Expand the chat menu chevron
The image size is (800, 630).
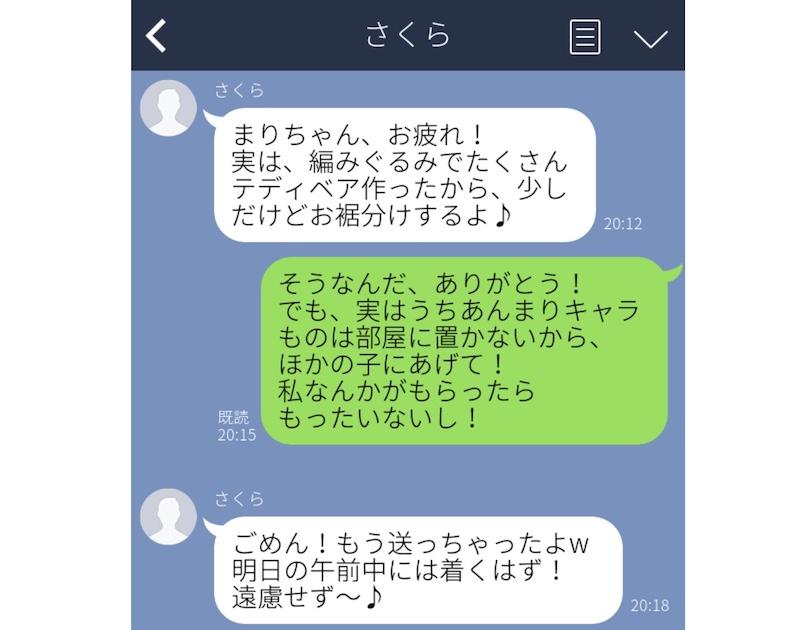point(650,38)
